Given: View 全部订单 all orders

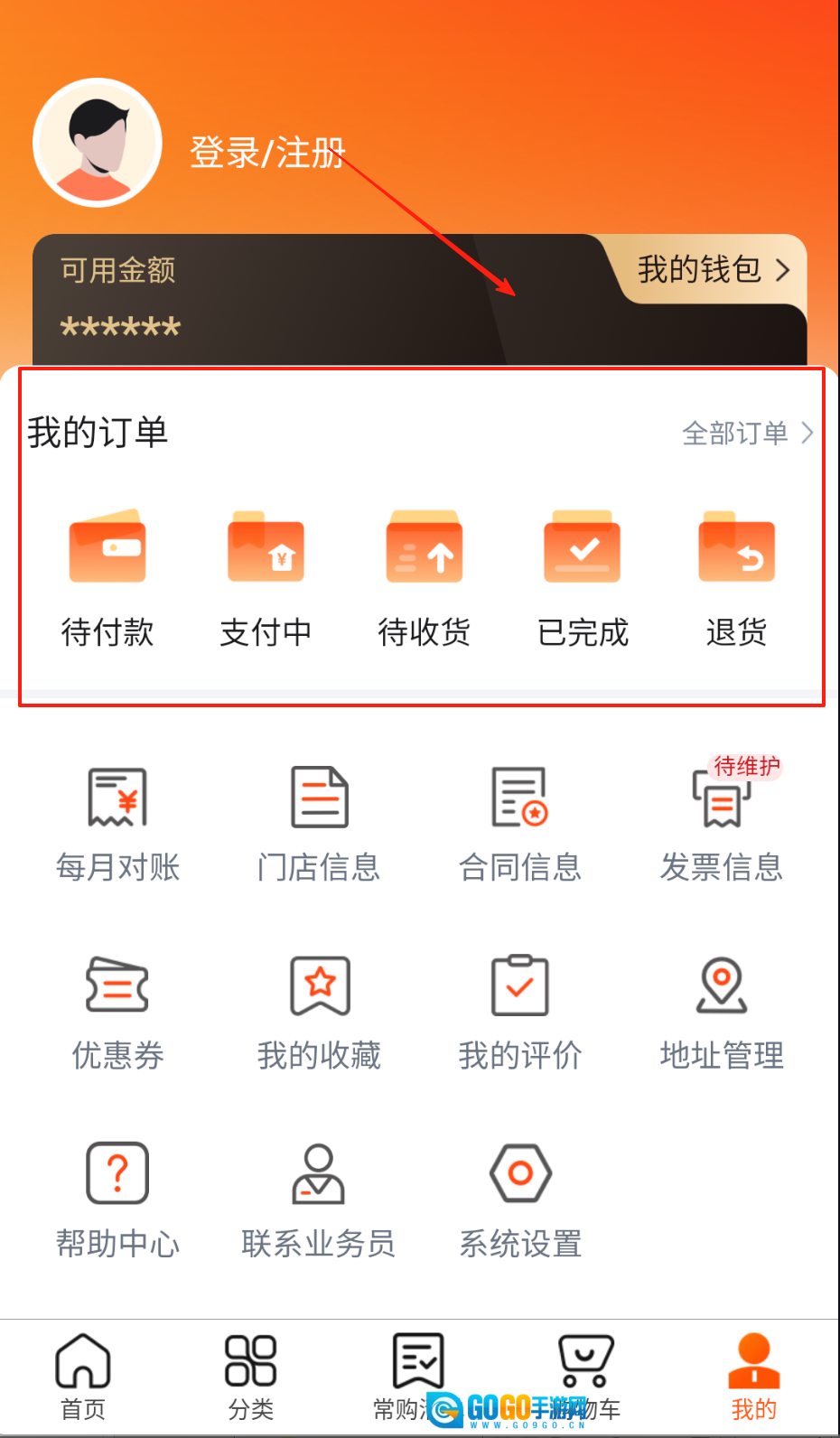Looking at the screenshot, I should pyautogui.click(x=746, y=434).
